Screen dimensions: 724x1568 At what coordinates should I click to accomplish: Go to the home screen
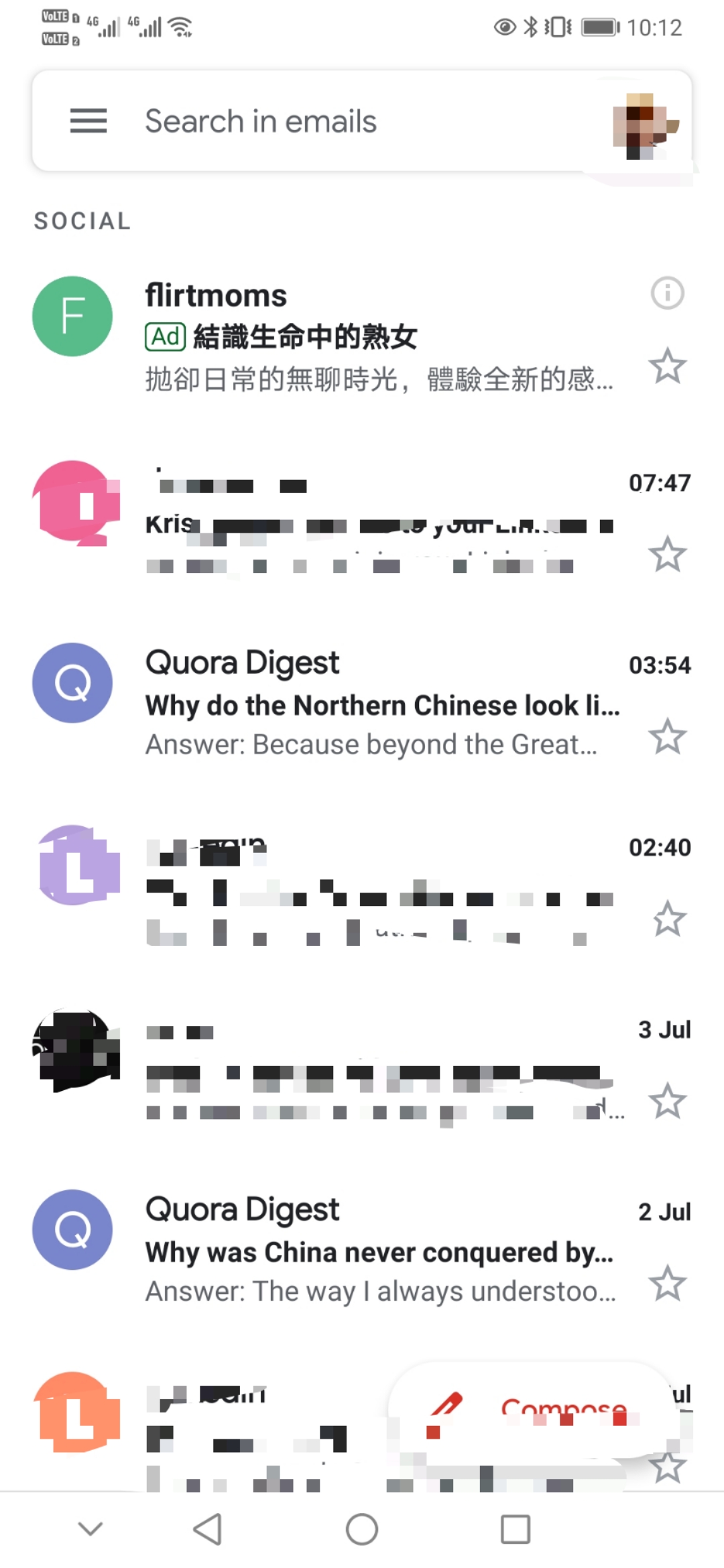click(362, 1529)
